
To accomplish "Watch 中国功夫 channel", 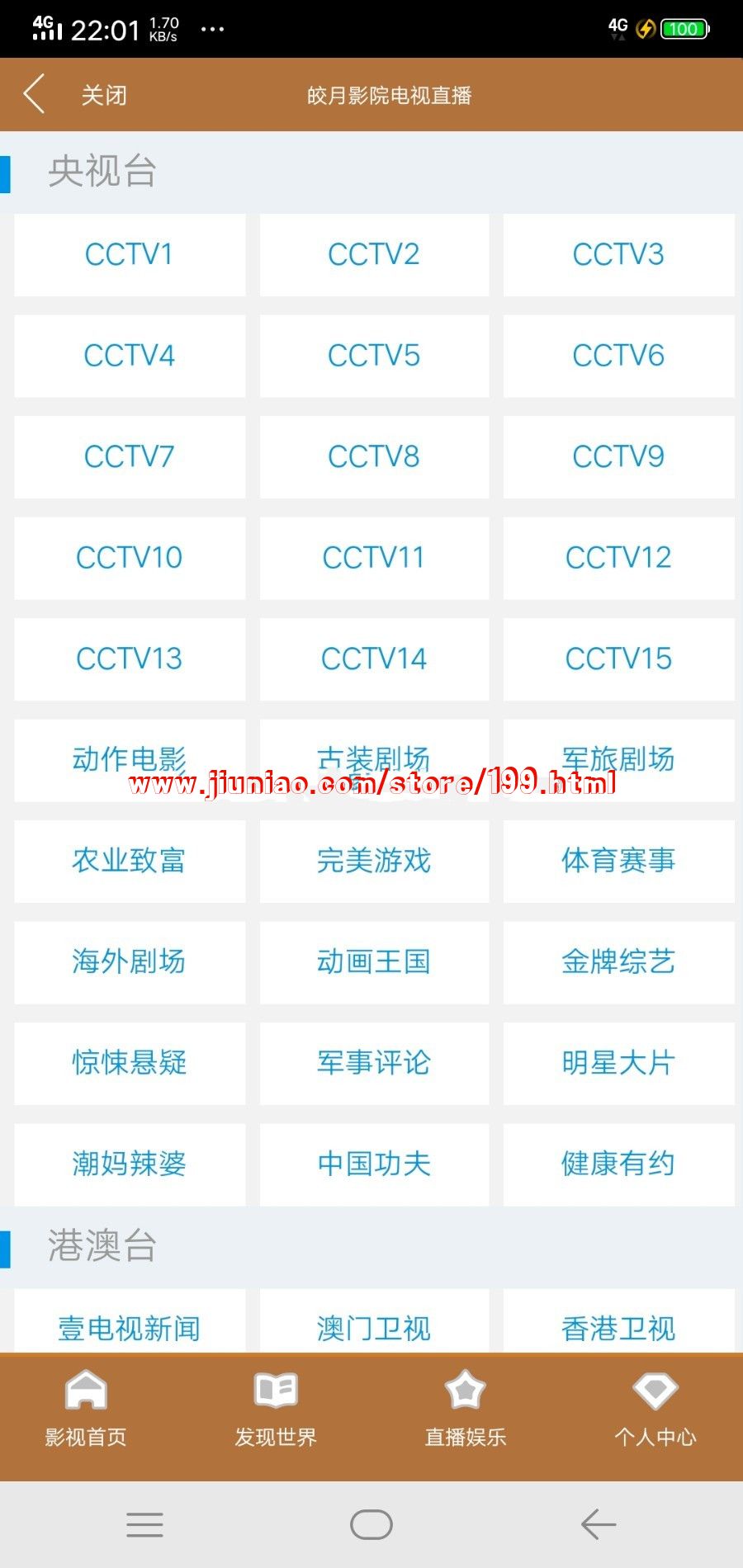I will (x=374, y=1164).
